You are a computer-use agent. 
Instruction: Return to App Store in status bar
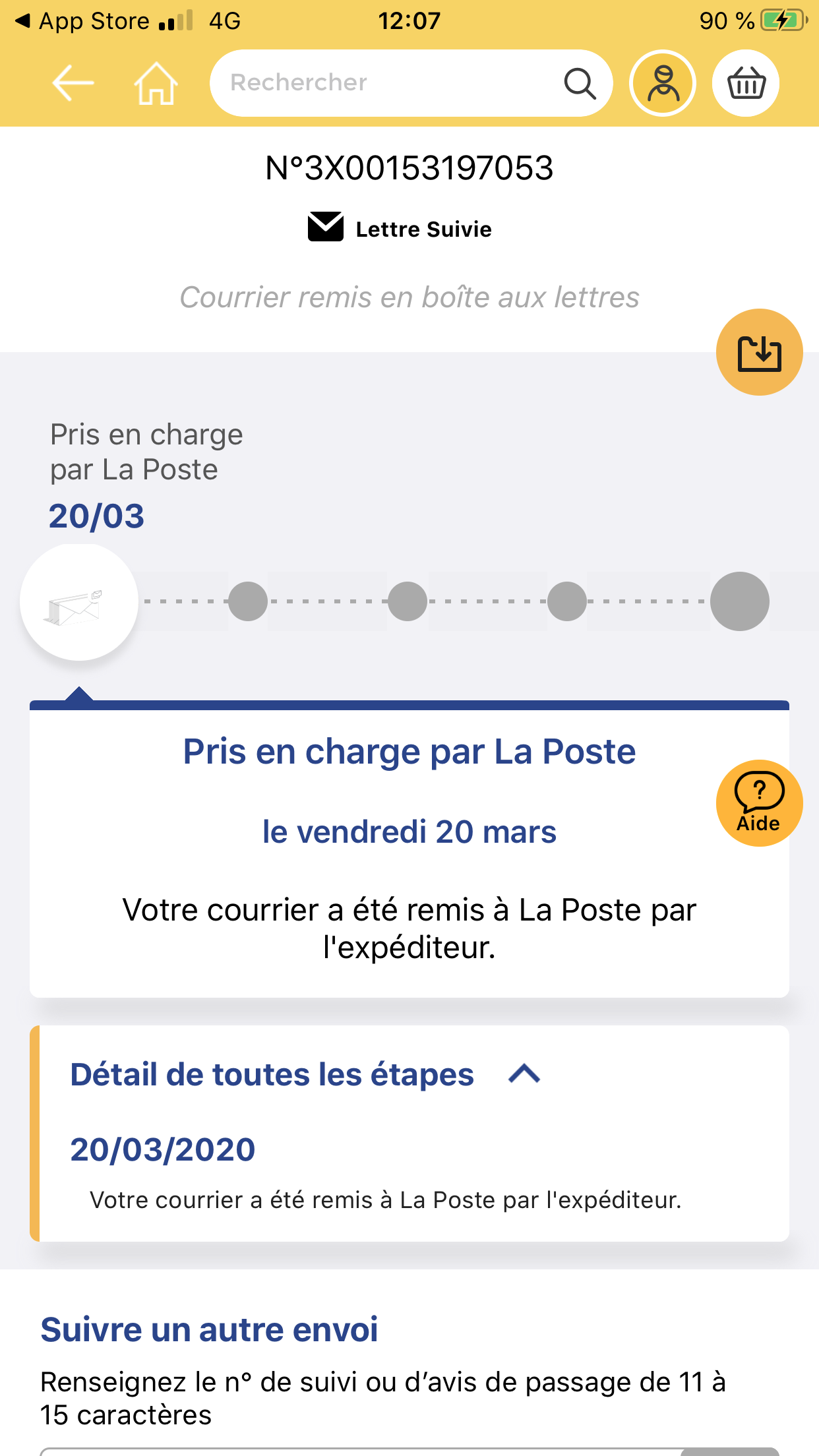pyautogui.click(x=82, y=21)
